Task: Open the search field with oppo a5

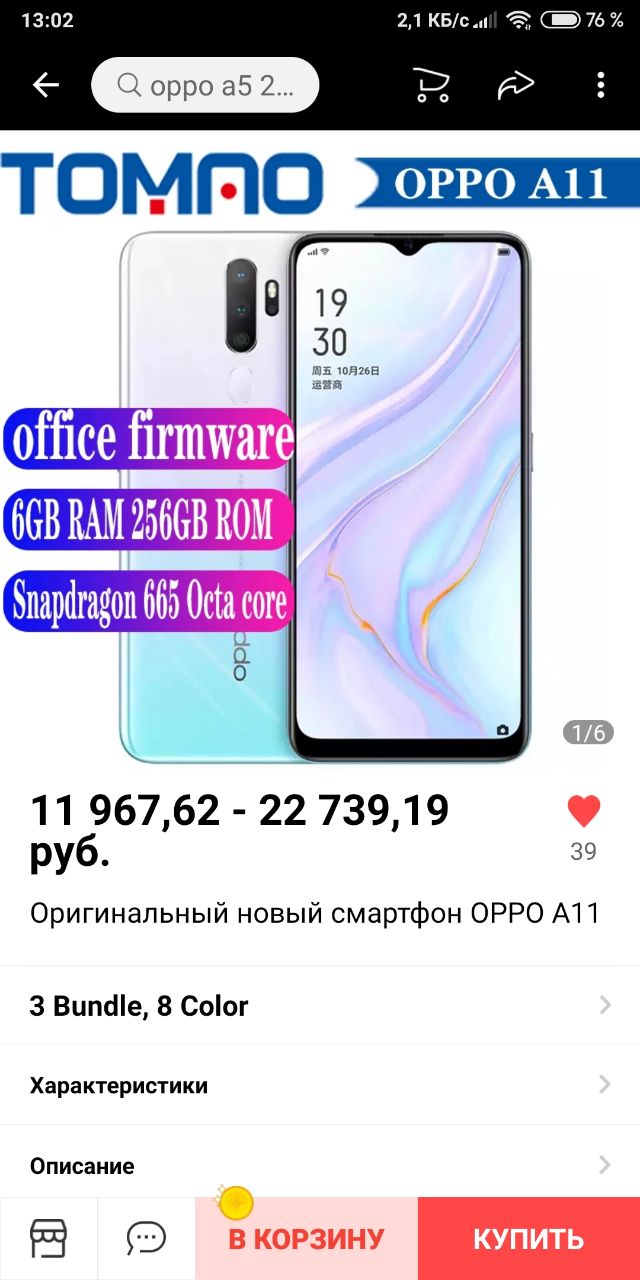Action: click(205, 86)
